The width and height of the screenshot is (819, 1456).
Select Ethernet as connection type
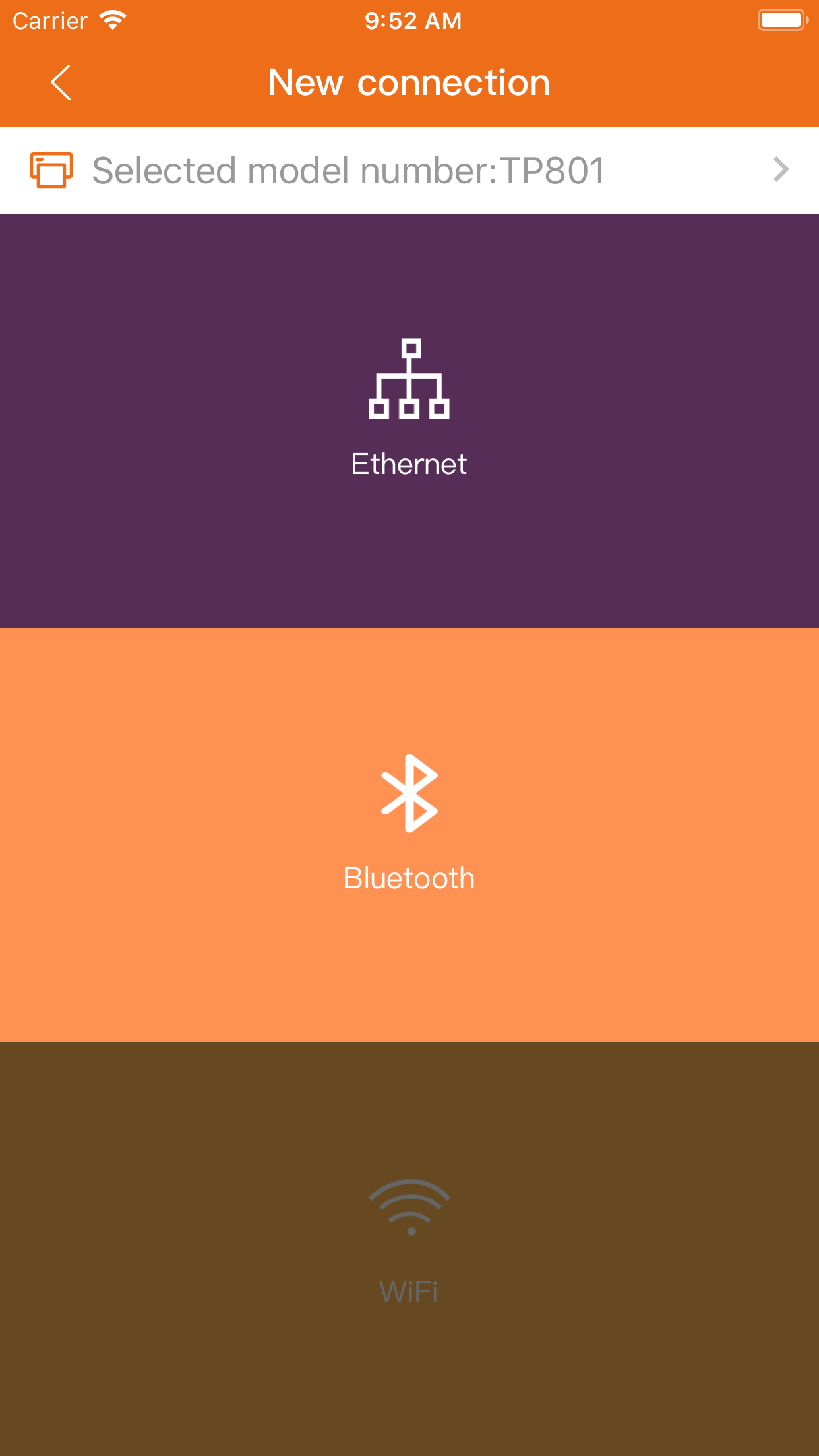pyautogui.click(x=409, y=418)
